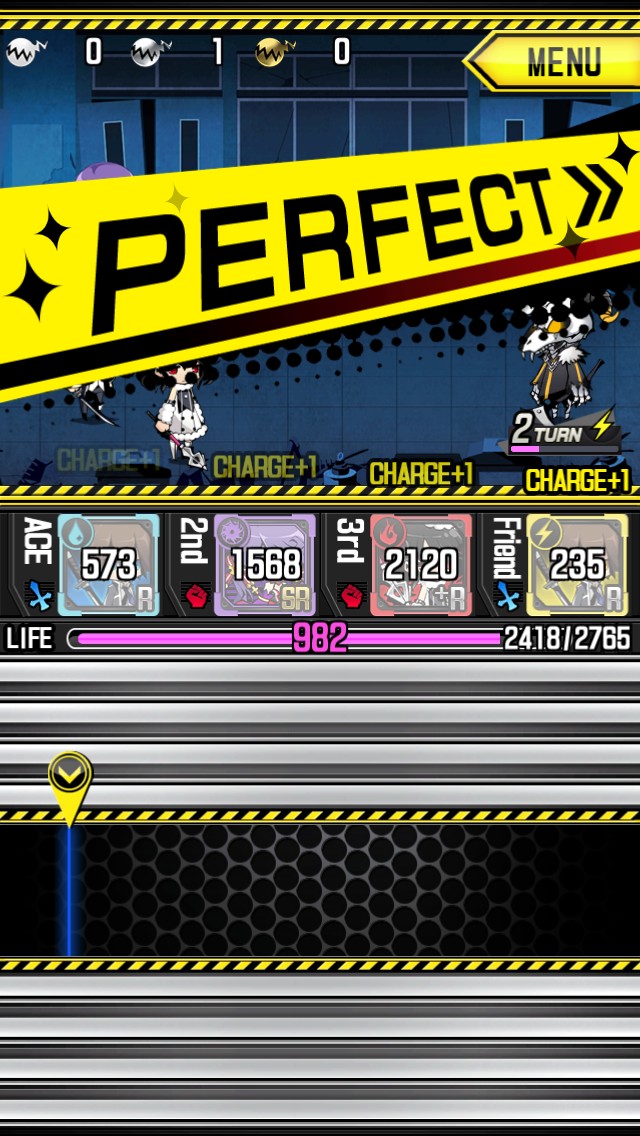
Task: Select the ACE character card showing 573
Action: click(x=108, y=565)
